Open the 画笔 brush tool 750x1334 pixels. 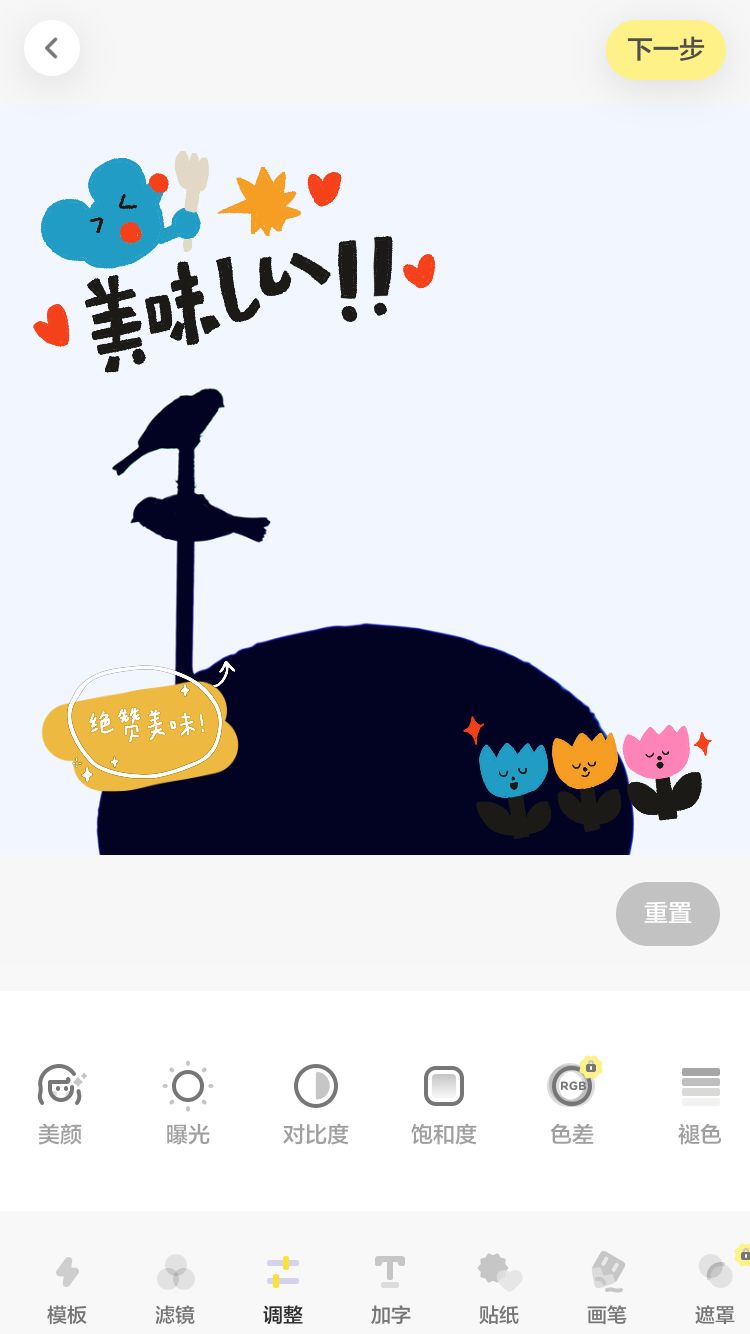tap(607, 1287)
